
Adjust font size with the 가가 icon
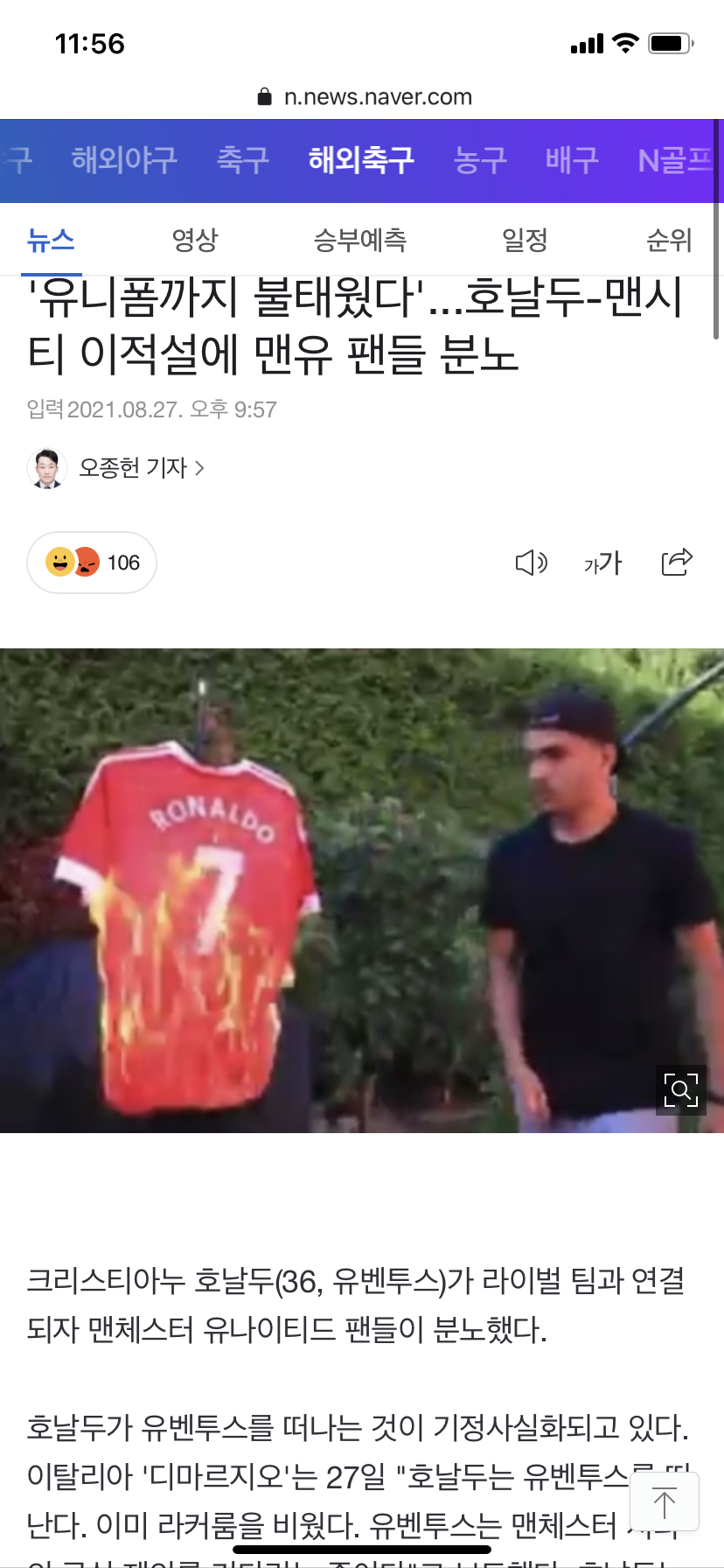click(602, 563)
